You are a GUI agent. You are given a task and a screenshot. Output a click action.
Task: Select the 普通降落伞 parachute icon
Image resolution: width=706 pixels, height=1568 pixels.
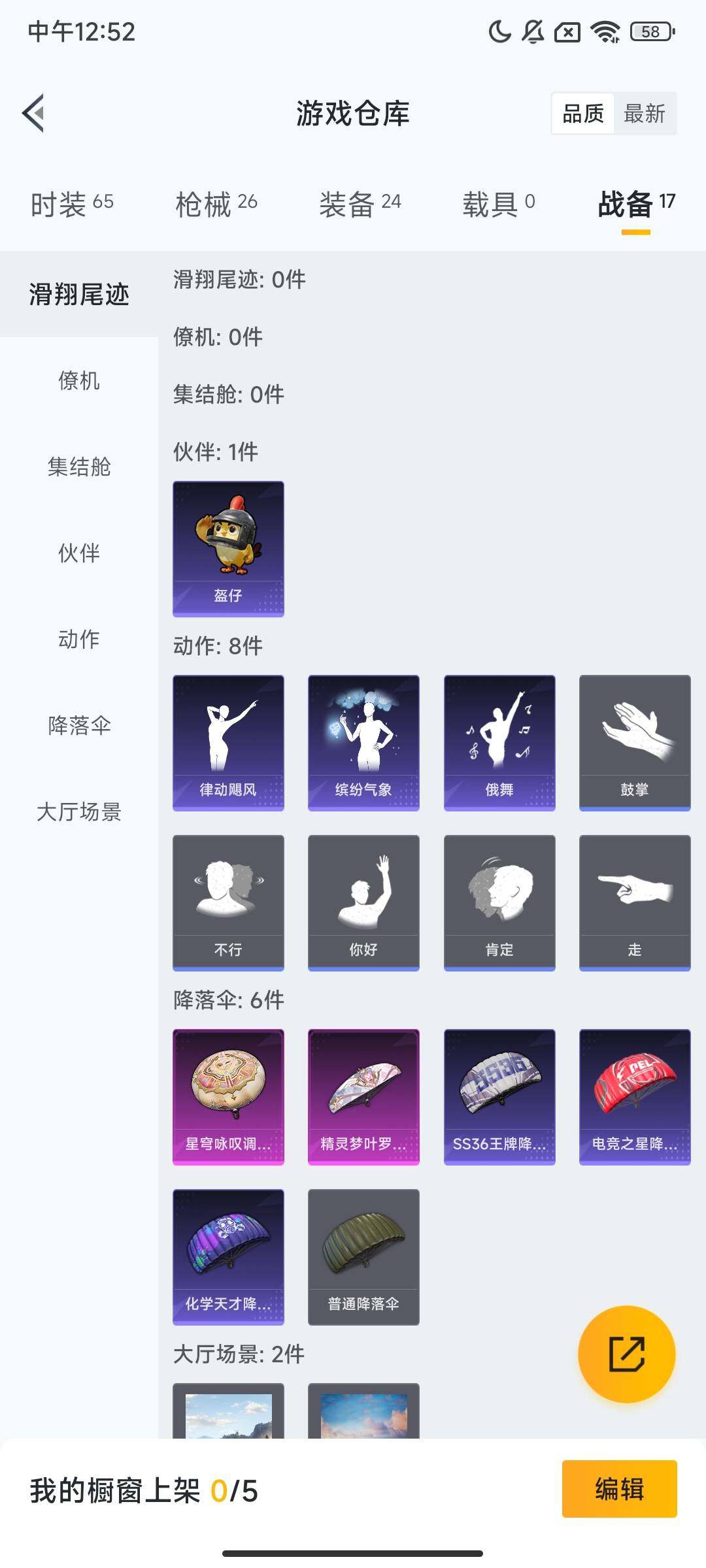coord(363,1258)
